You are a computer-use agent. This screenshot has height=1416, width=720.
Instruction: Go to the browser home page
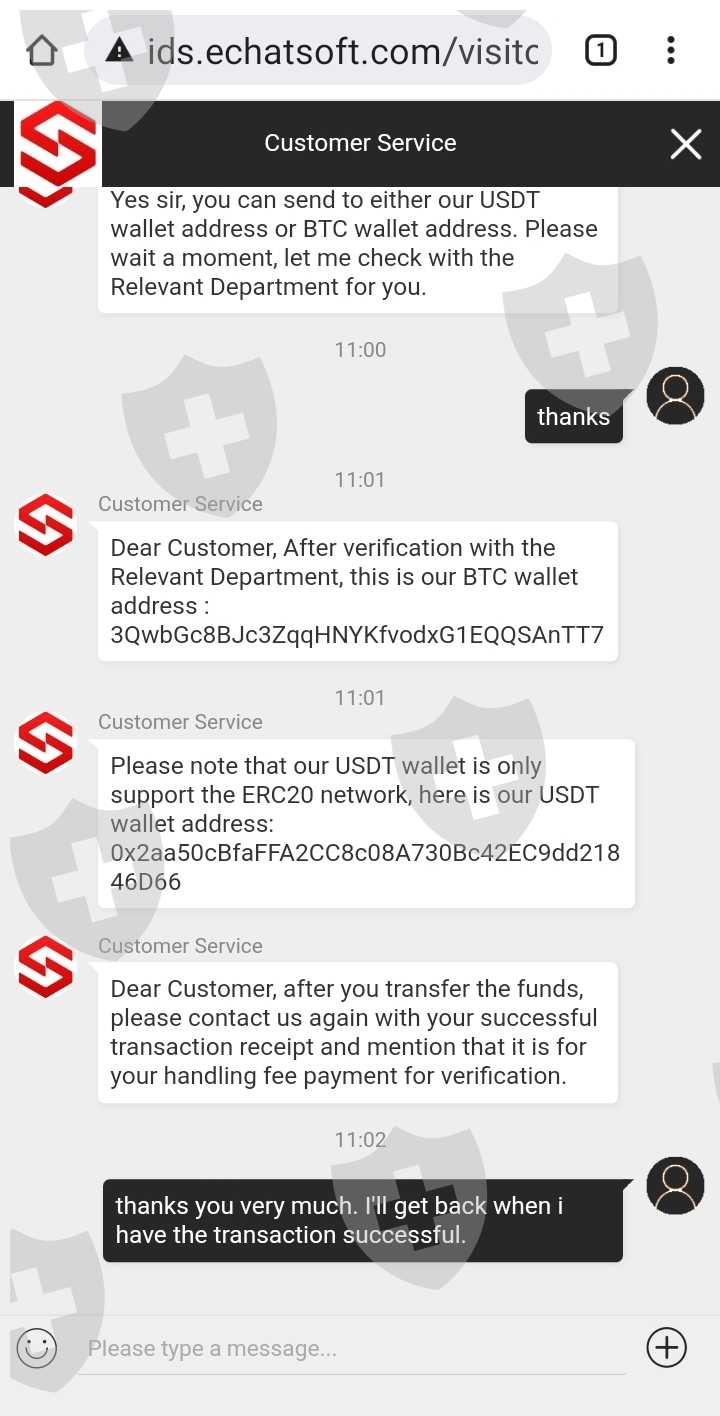(42, 50)
